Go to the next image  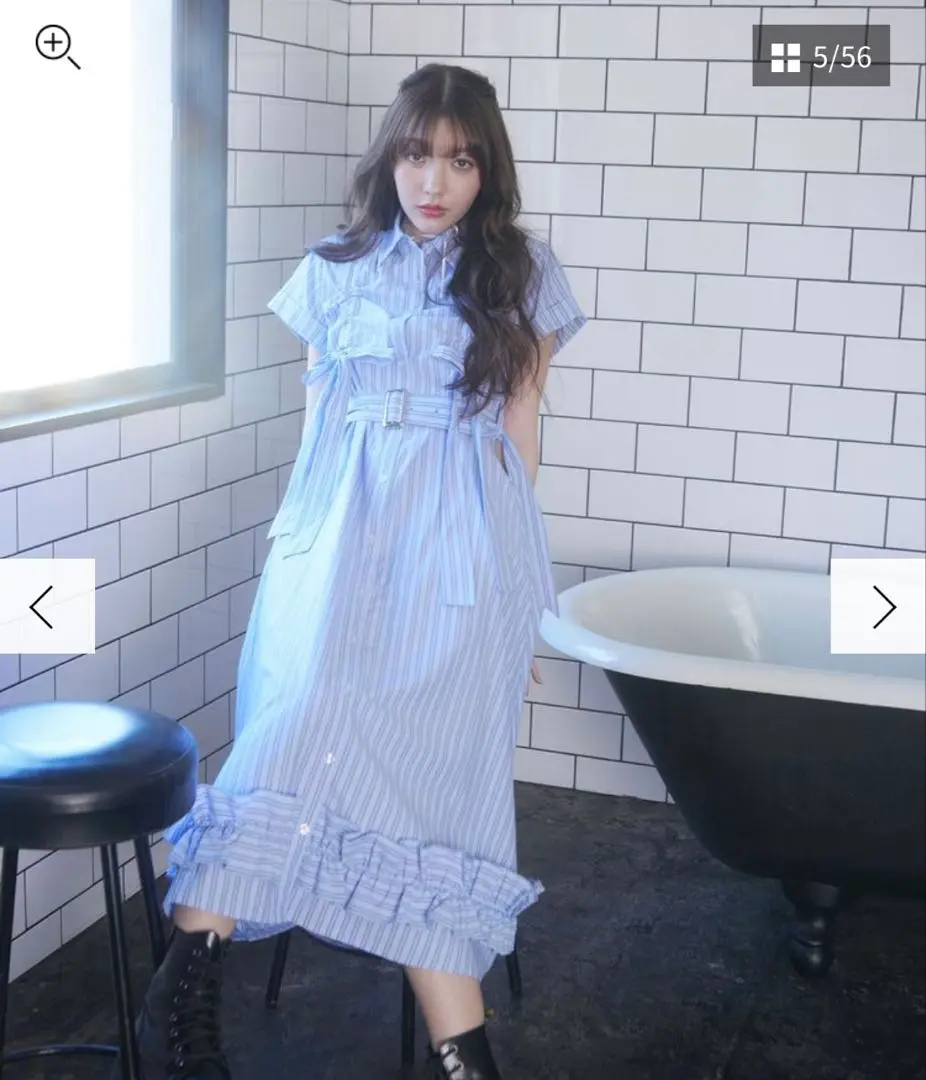click(881, 607)
